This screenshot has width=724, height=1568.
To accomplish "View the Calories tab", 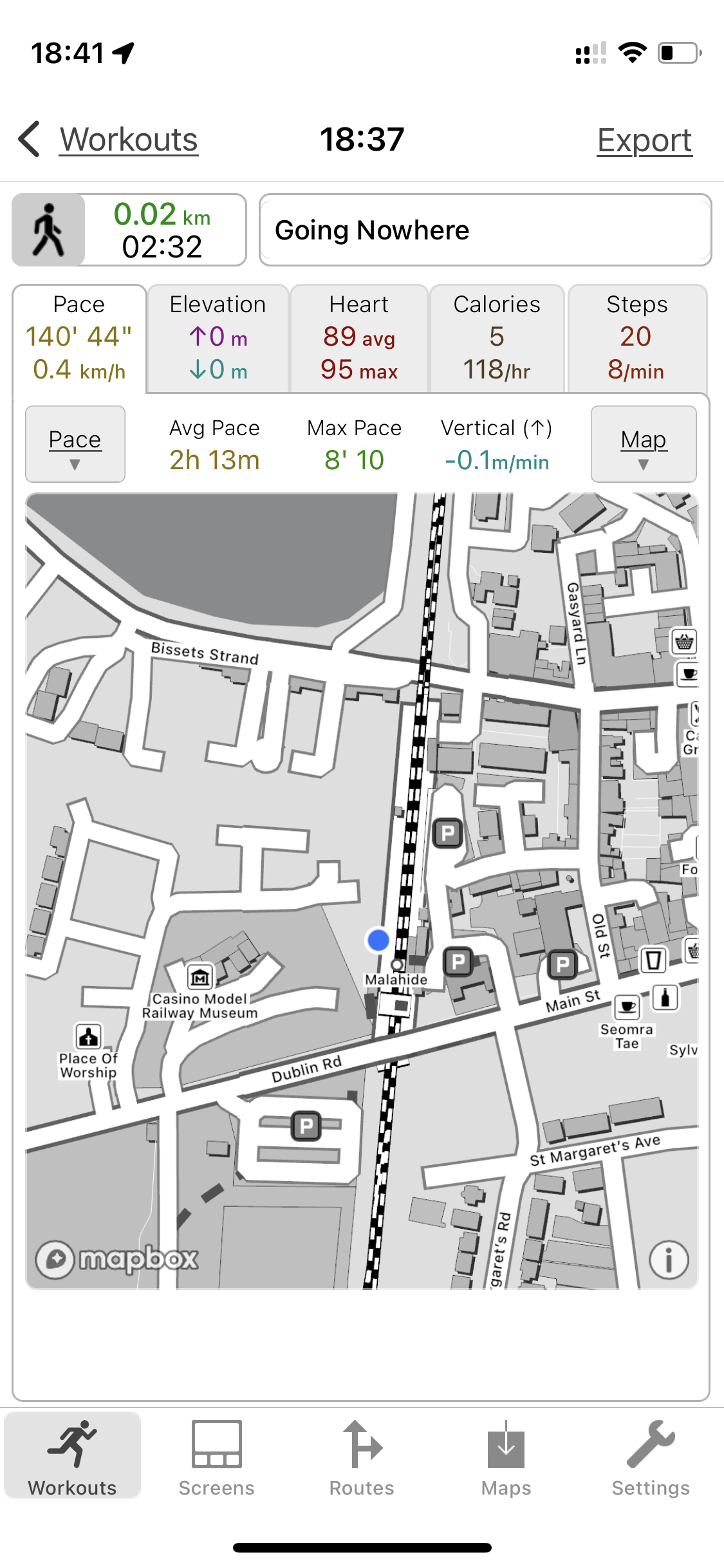I will (x=497, y=338).
